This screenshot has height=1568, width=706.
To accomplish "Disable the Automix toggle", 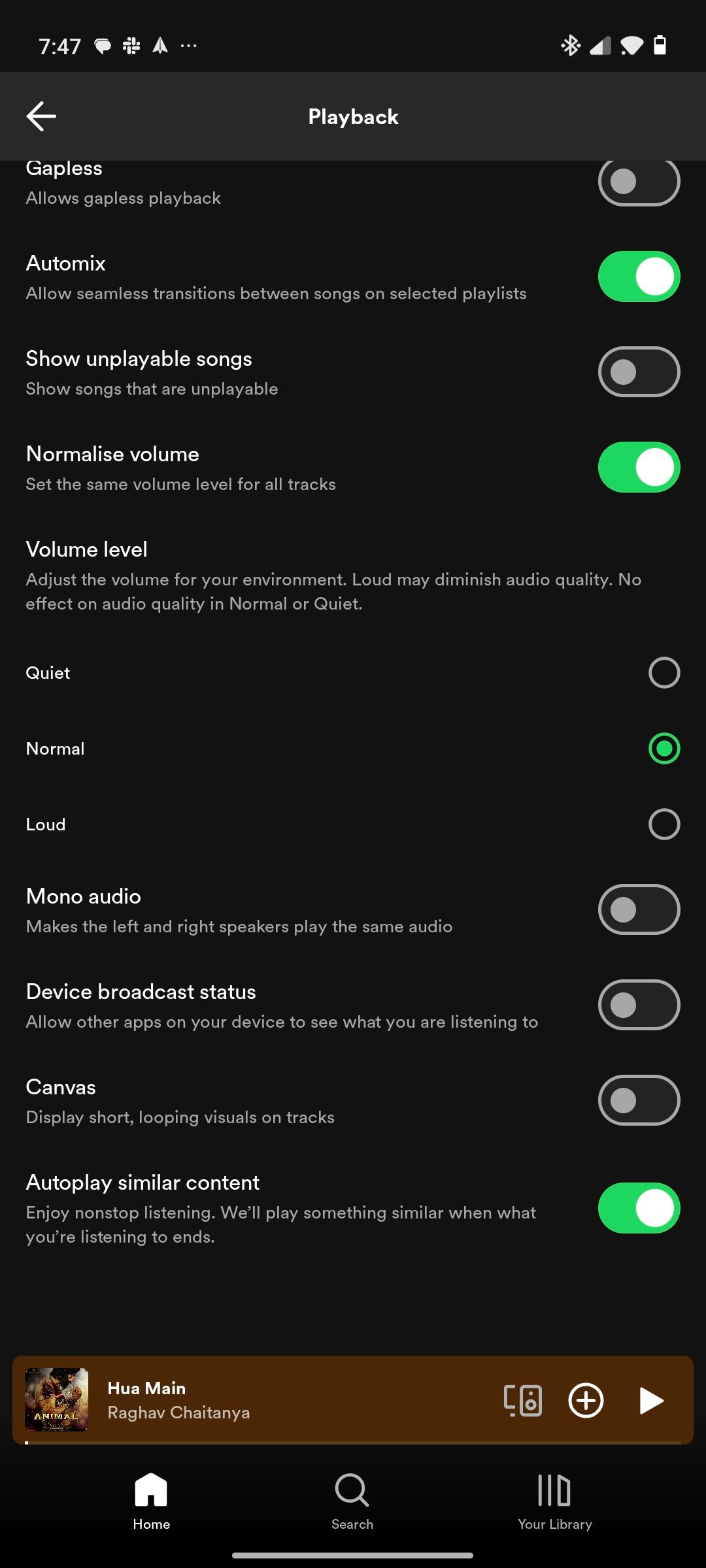I will (638, 276).
